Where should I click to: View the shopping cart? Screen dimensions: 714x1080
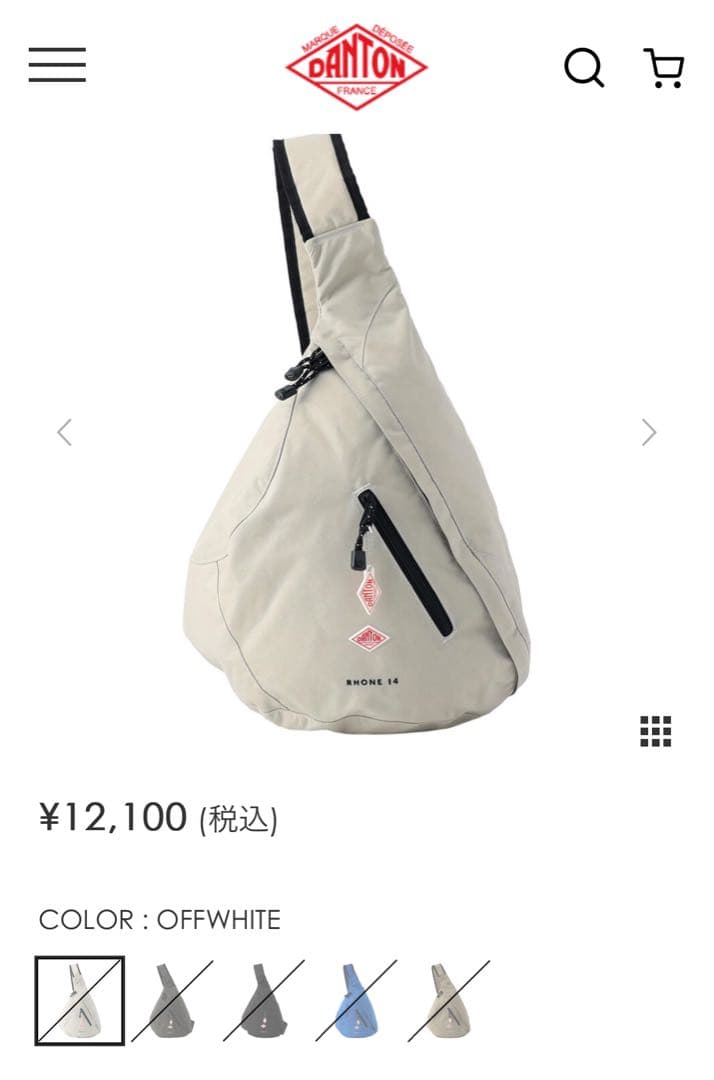[x=664, y=67]
